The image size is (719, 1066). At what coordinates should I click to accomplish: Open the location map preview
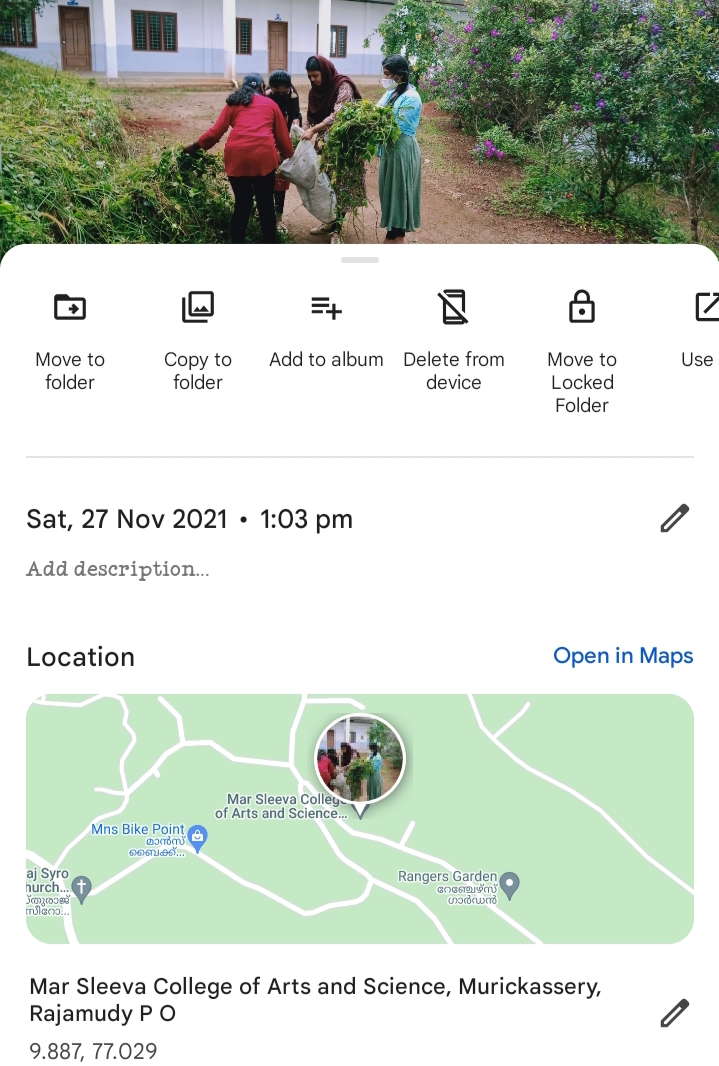pyautogui.click(x=359, y=818)
